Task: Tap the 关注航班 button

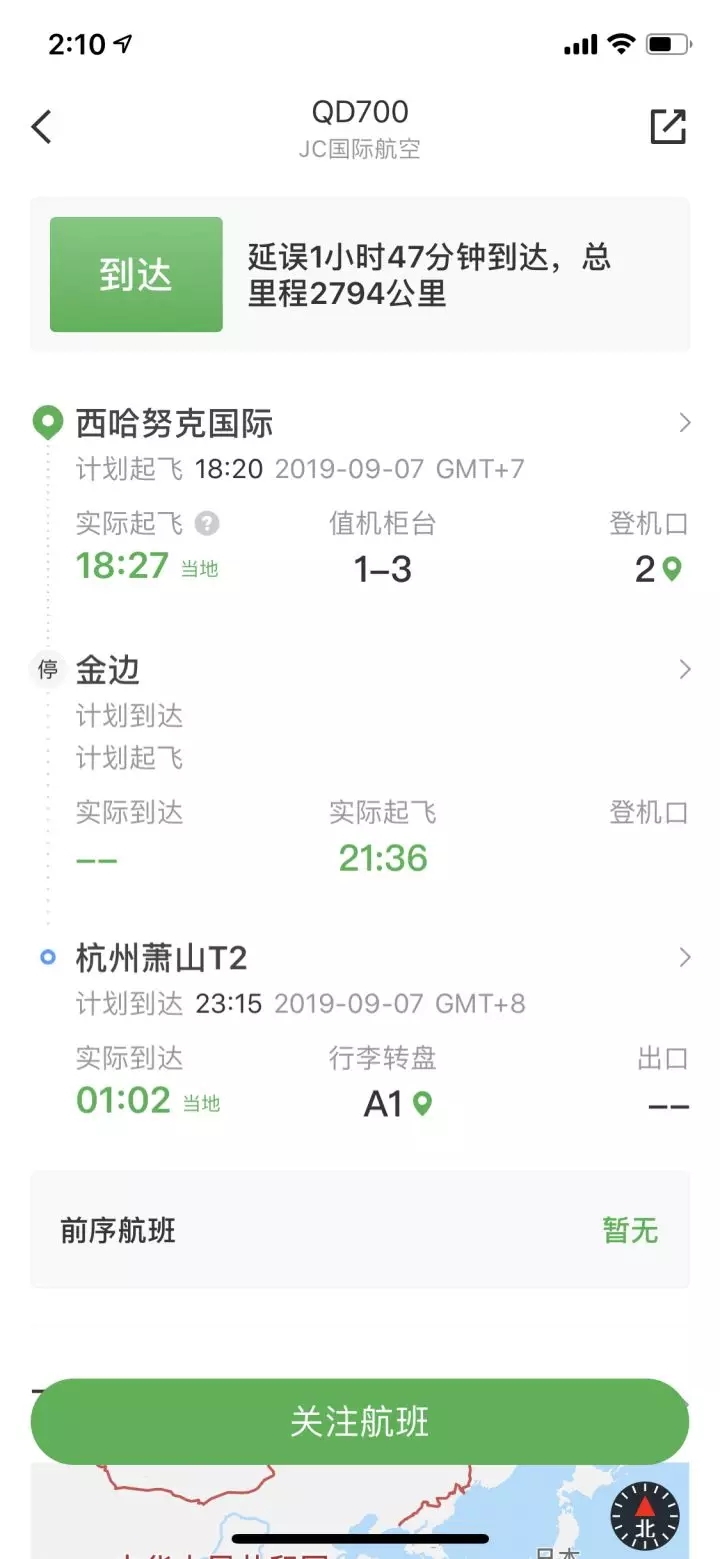Action: click(x=360, y=1421)
